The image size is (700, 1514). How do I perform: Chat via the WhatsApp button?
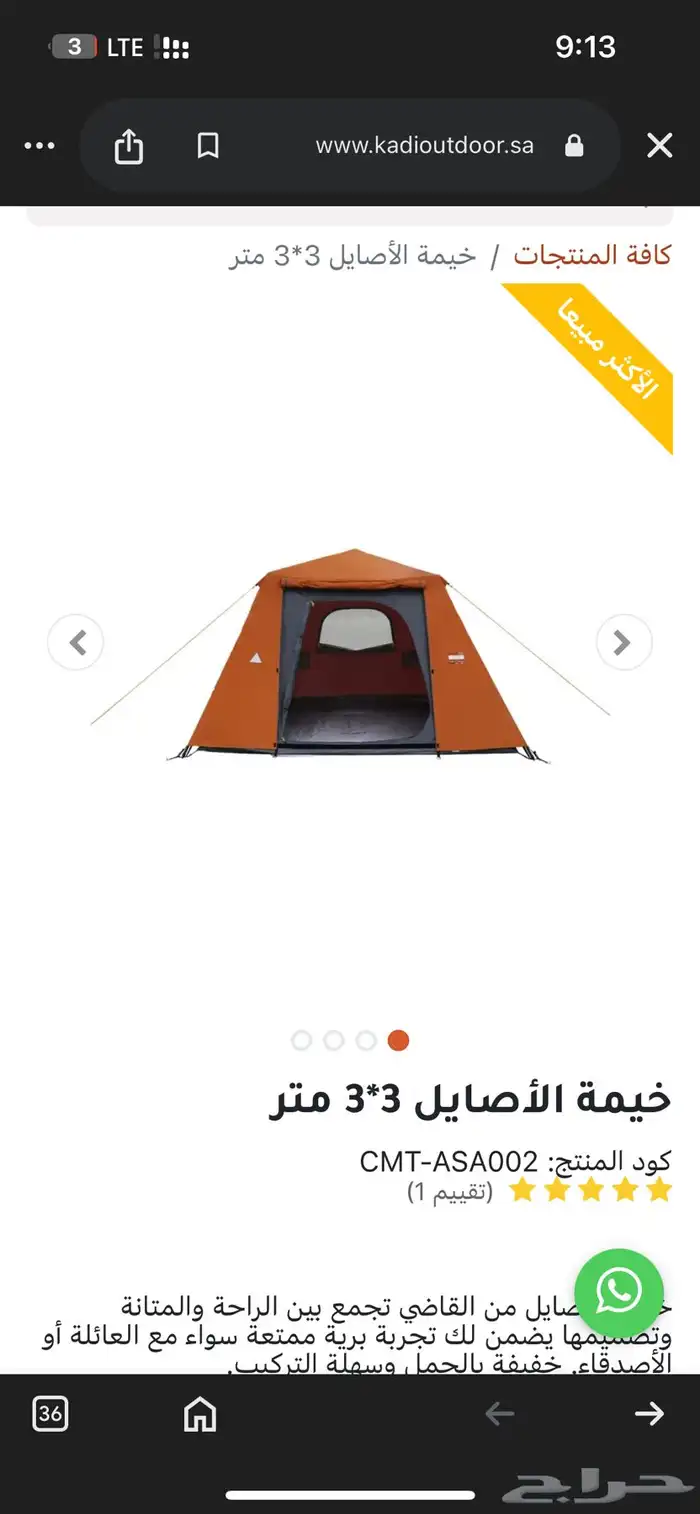click(618, 1292)
